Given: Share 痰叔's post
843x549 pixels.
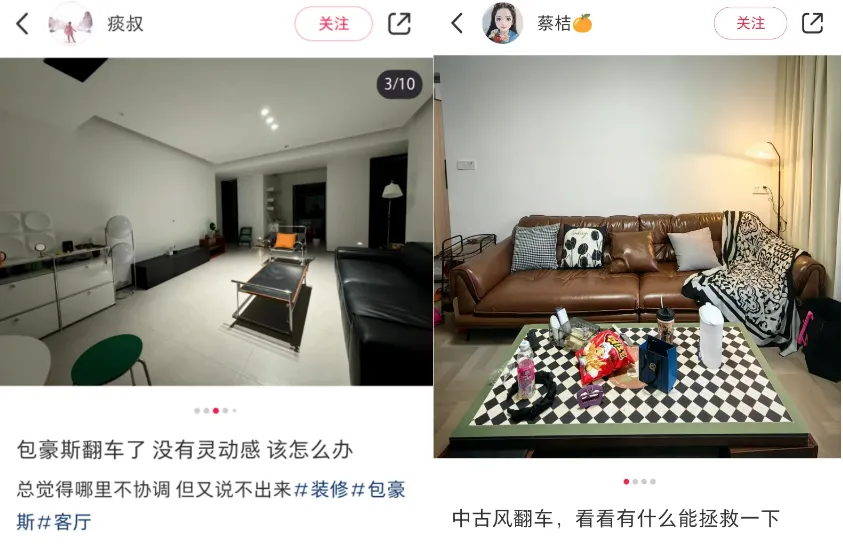Looking at the screenshot, I should click(400, 24).
